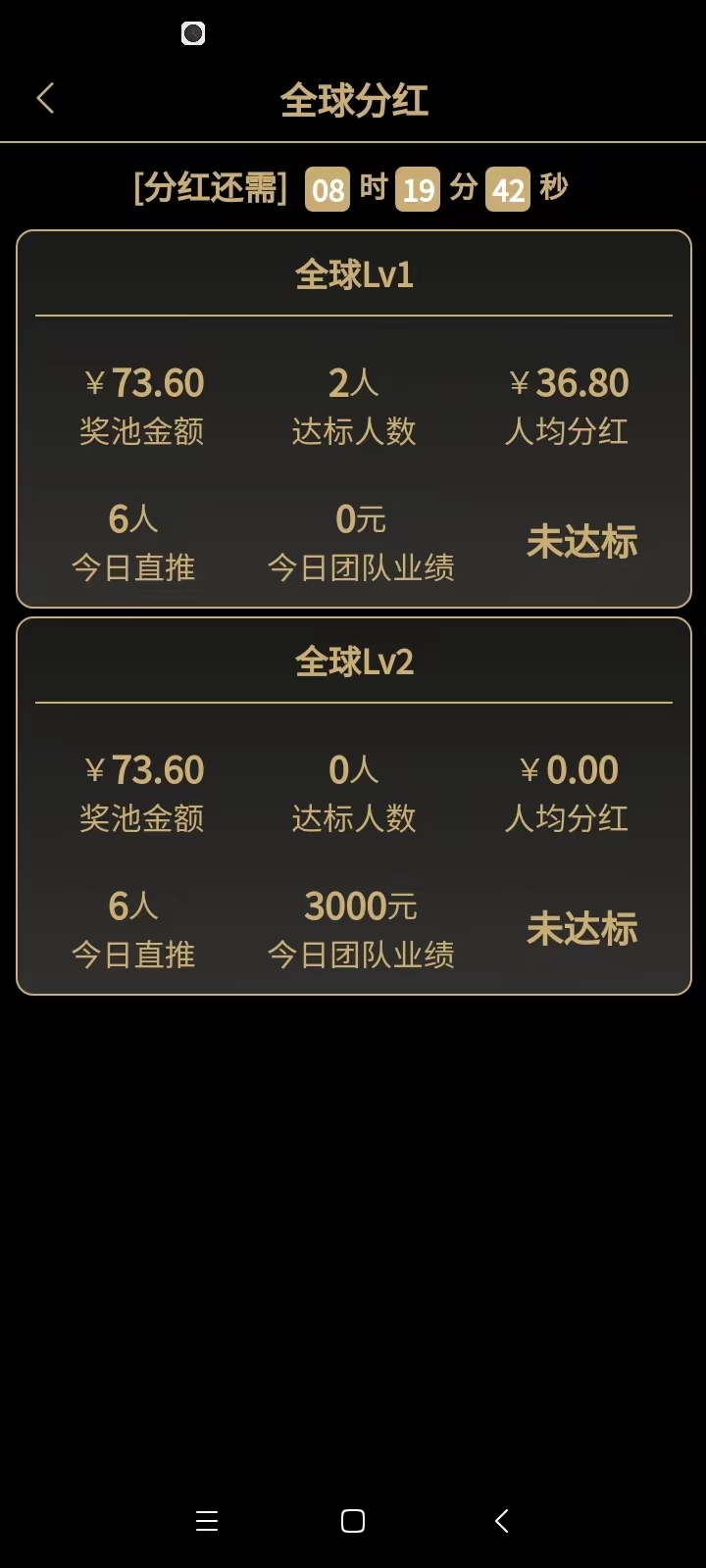Open the 全球Lv1 dividend card
This screenshot has width=706, height=1568.
coord(354,418)
